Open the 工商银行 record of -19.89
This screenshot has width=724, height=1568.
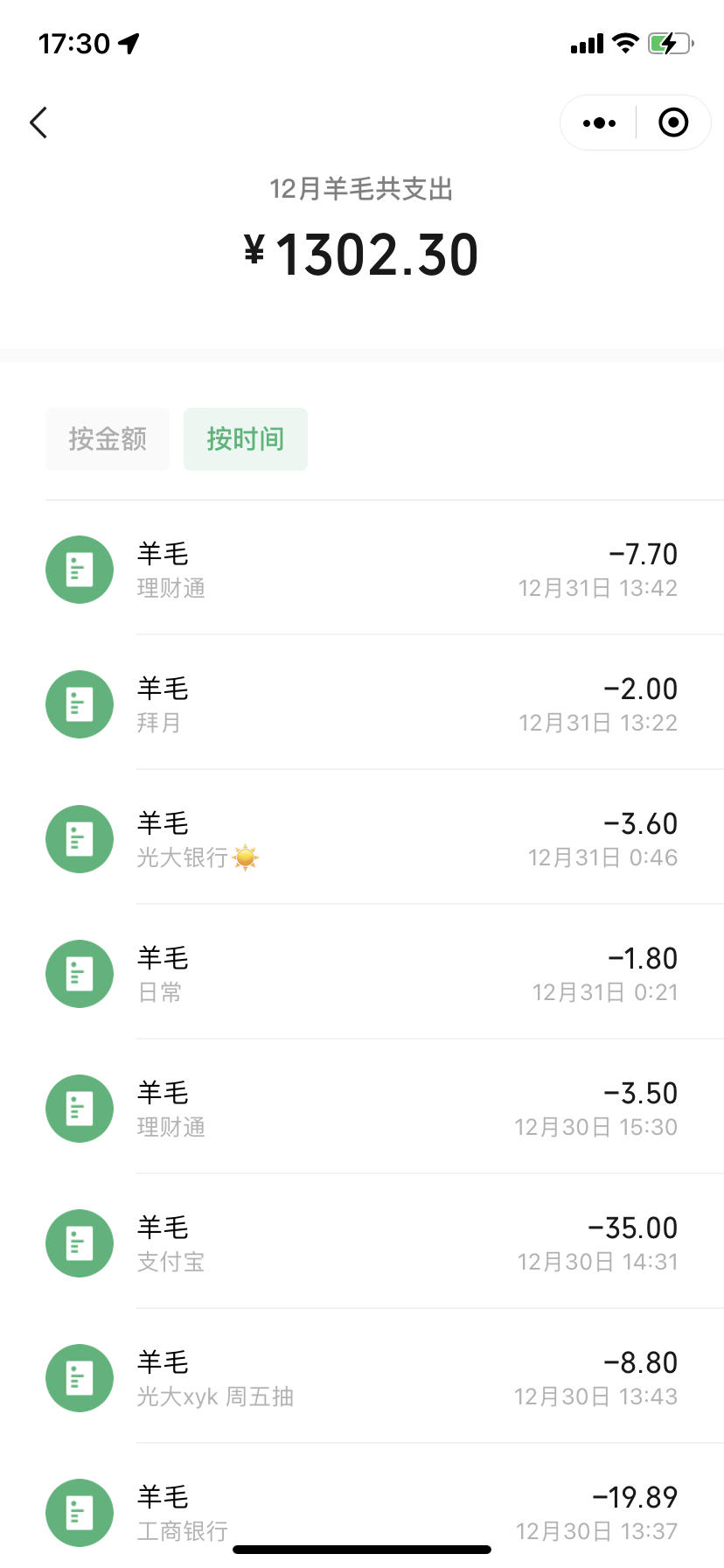(362, 1506)
